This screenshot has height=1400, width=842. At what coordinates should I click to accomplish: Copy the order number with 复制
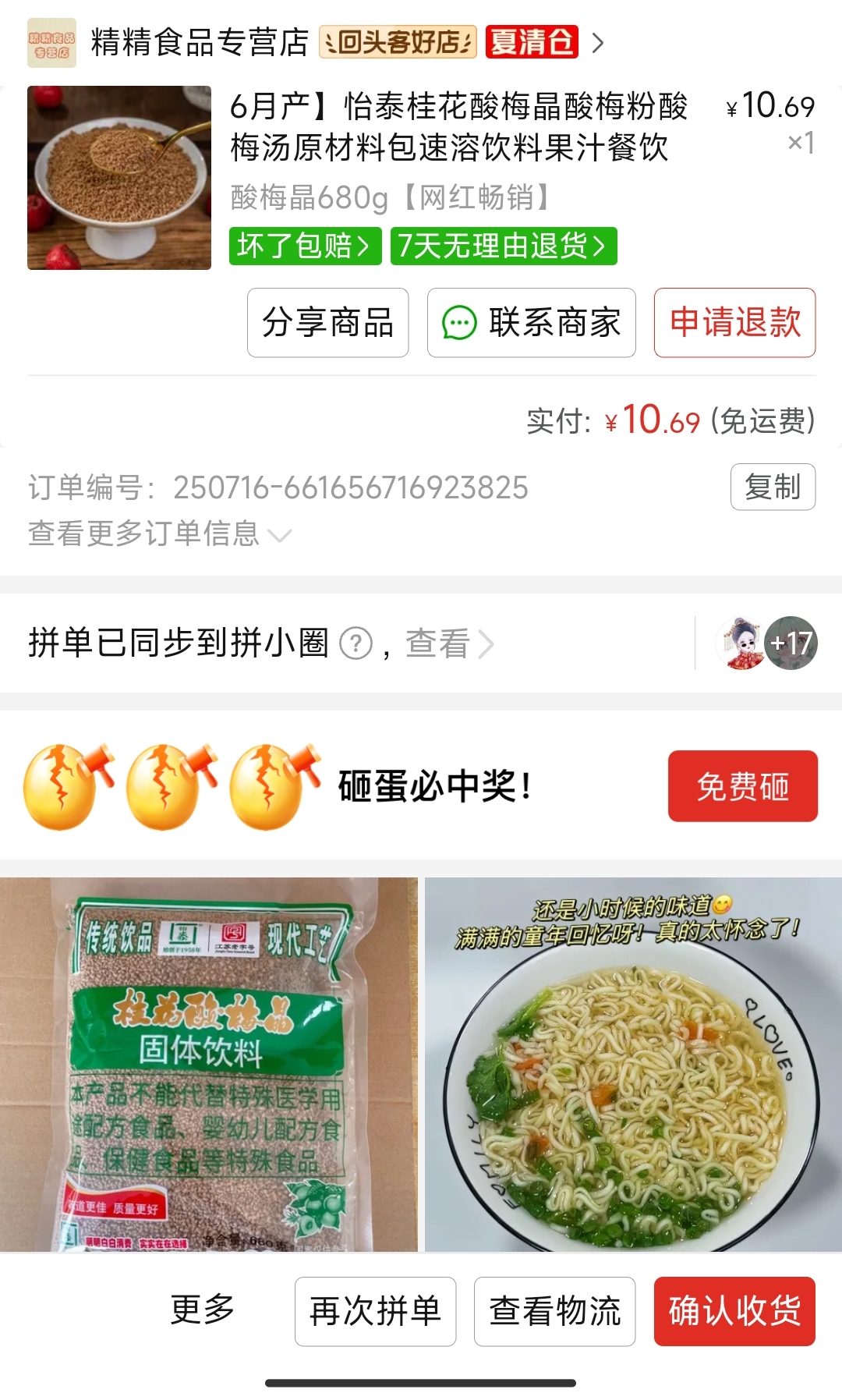click(x=772, y=487)
